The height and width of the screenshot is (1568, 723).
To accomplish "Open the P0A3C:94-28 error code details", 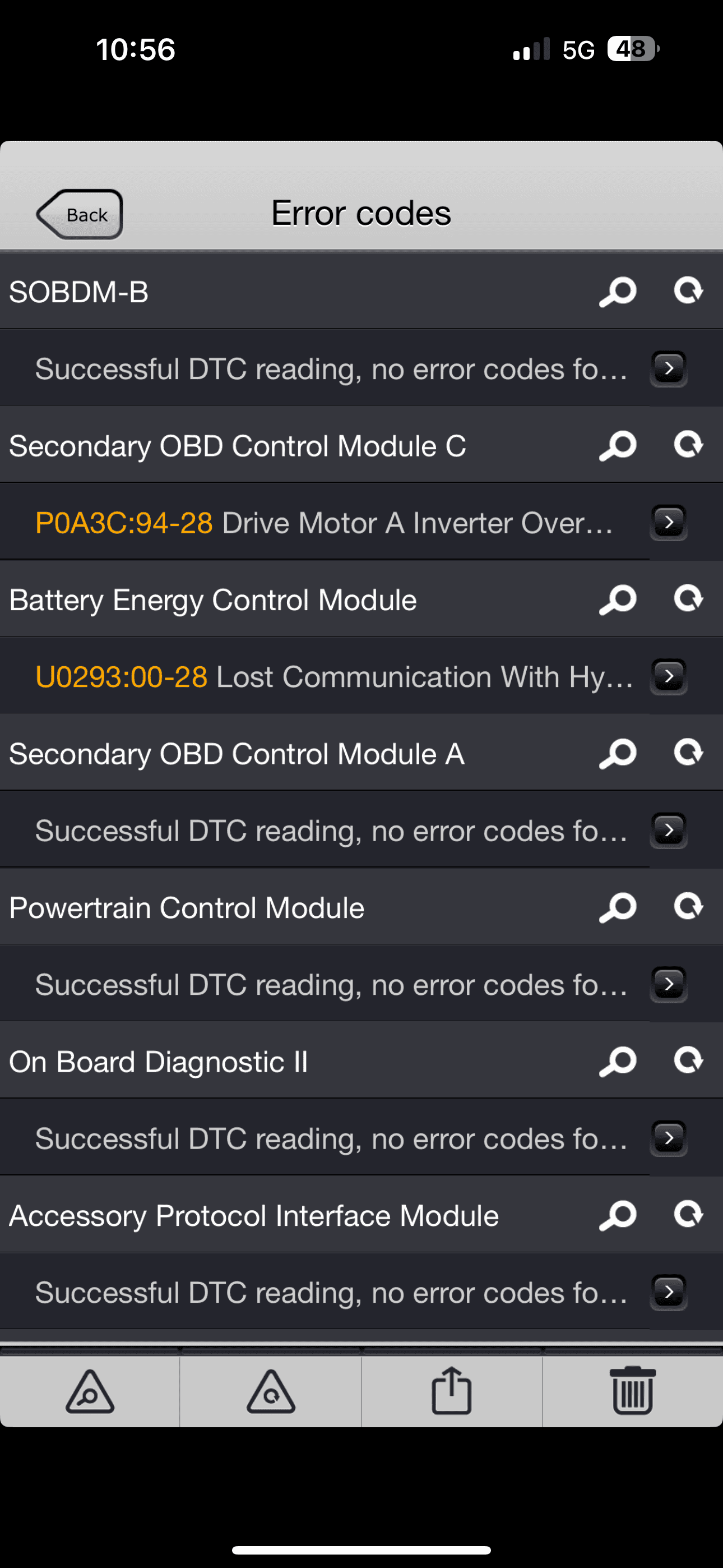I will 668,522.
